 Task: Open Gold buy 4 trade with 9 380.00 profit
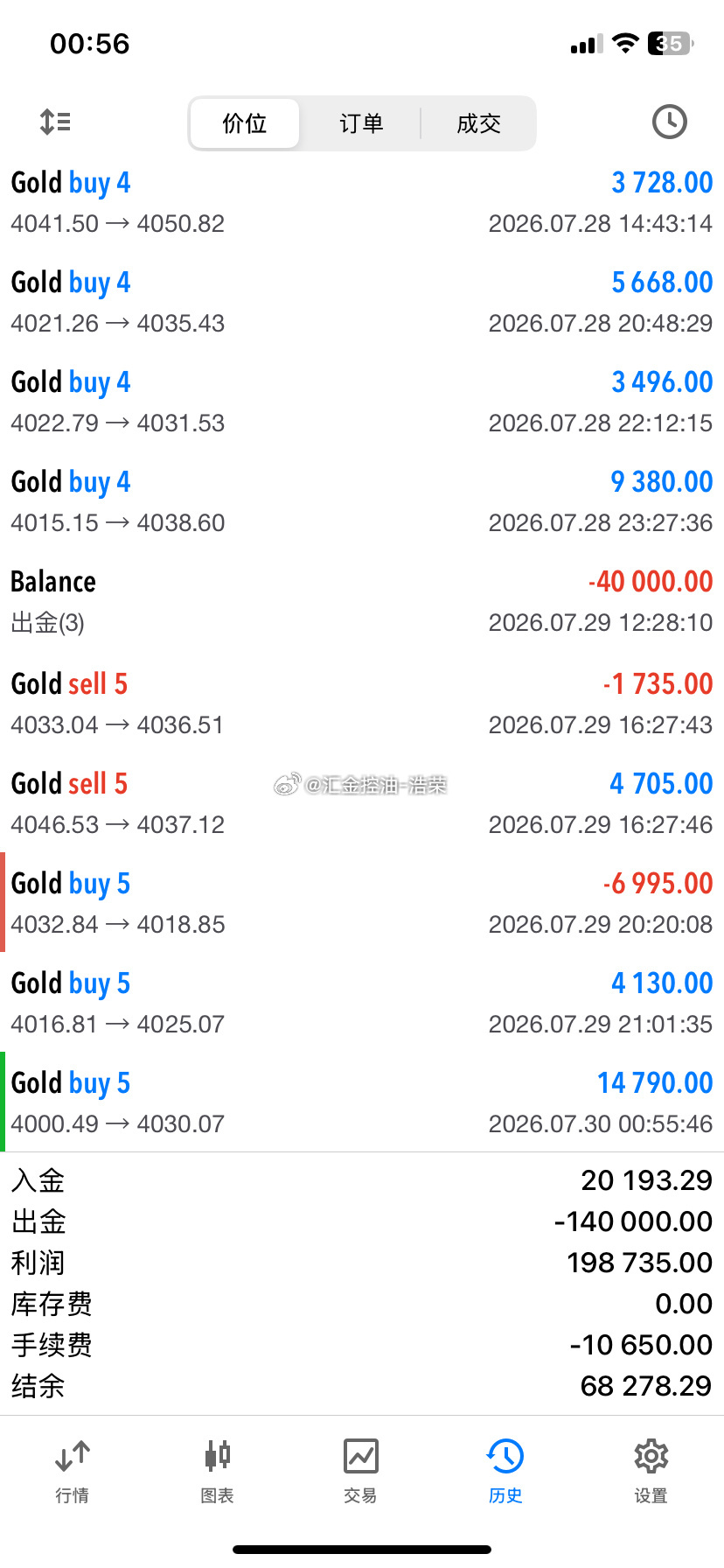click(x=362, y=501)
